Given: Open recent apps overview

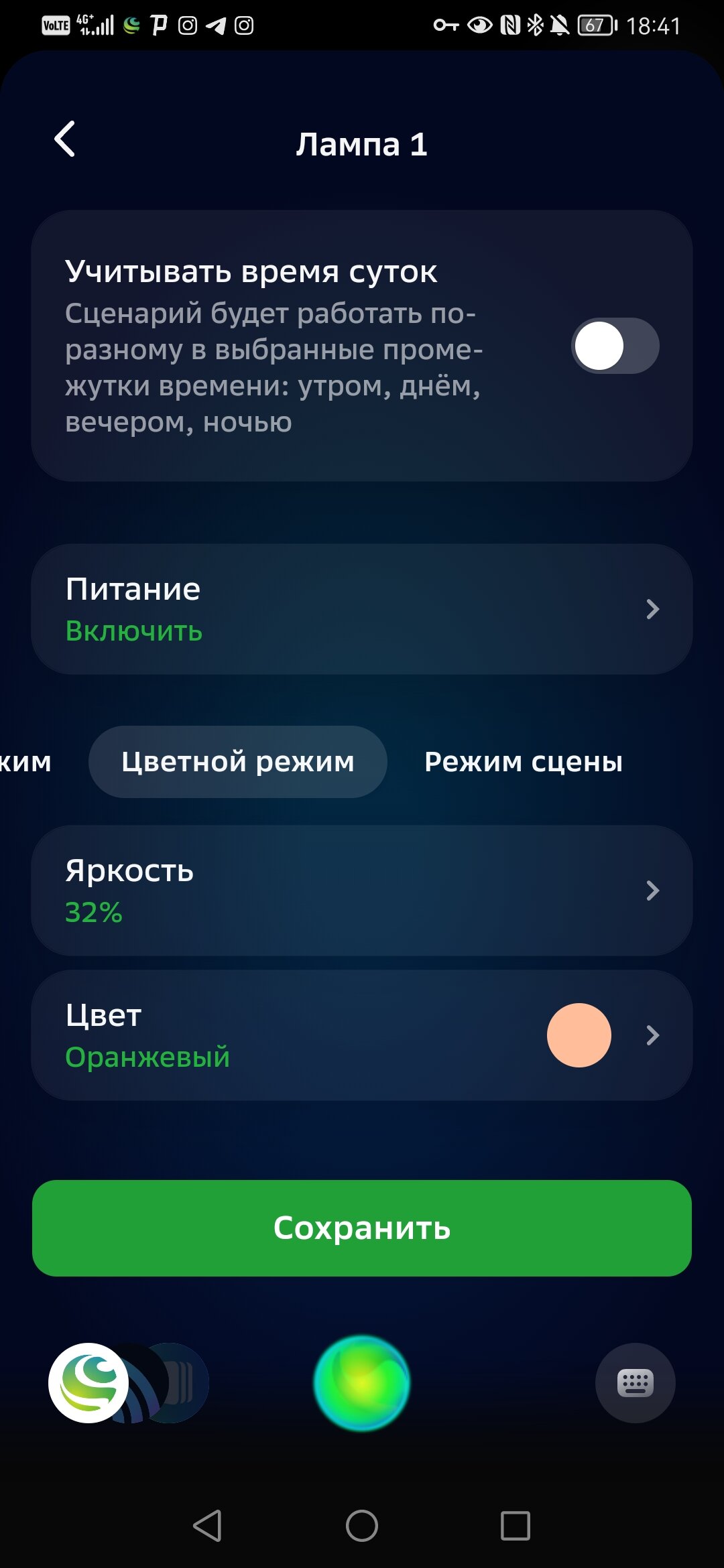Looking at the screenshot, I should tap(516, 1526).
